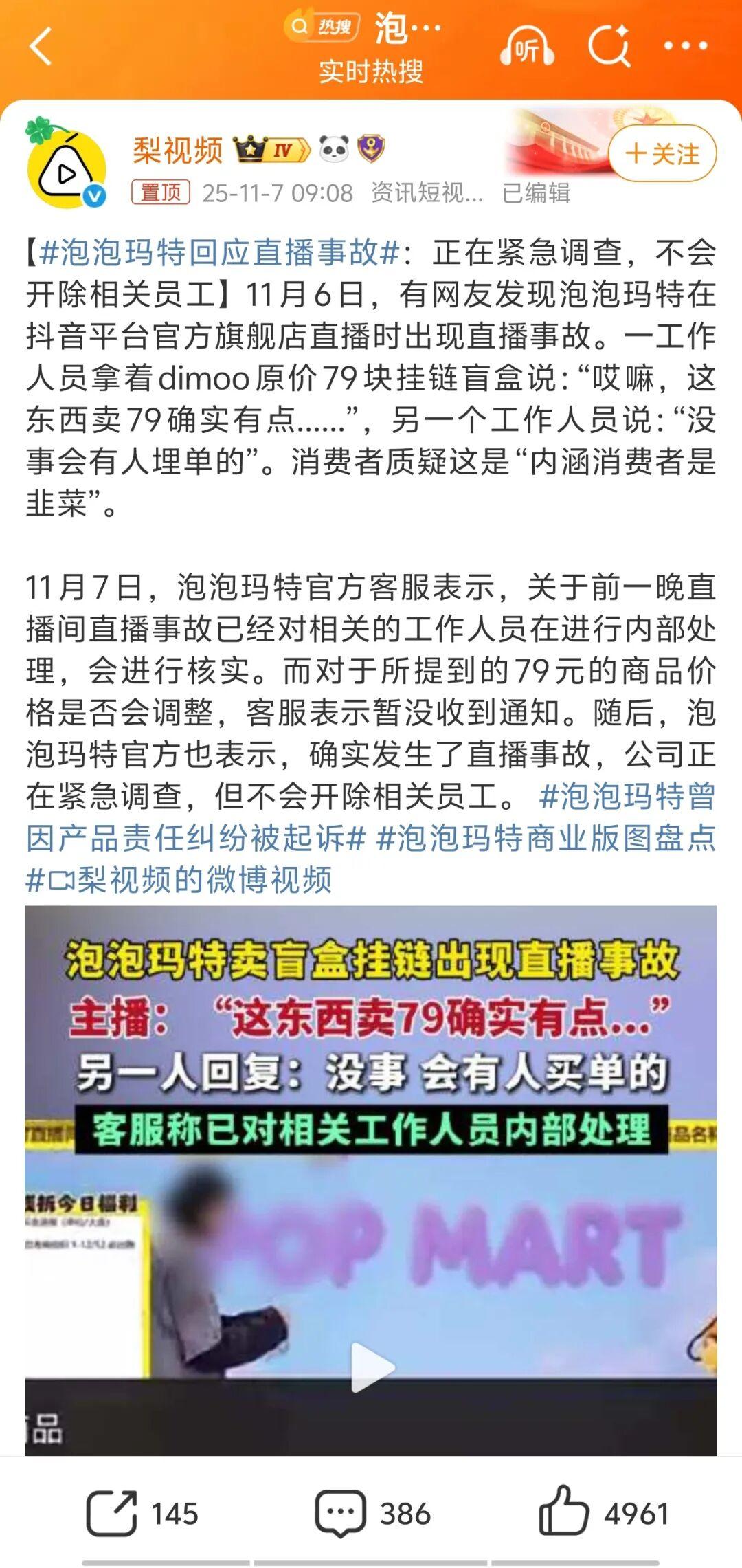742x1568 pixels.
Task: Go back using the top-left arrow
Action: tap(41, 47)
